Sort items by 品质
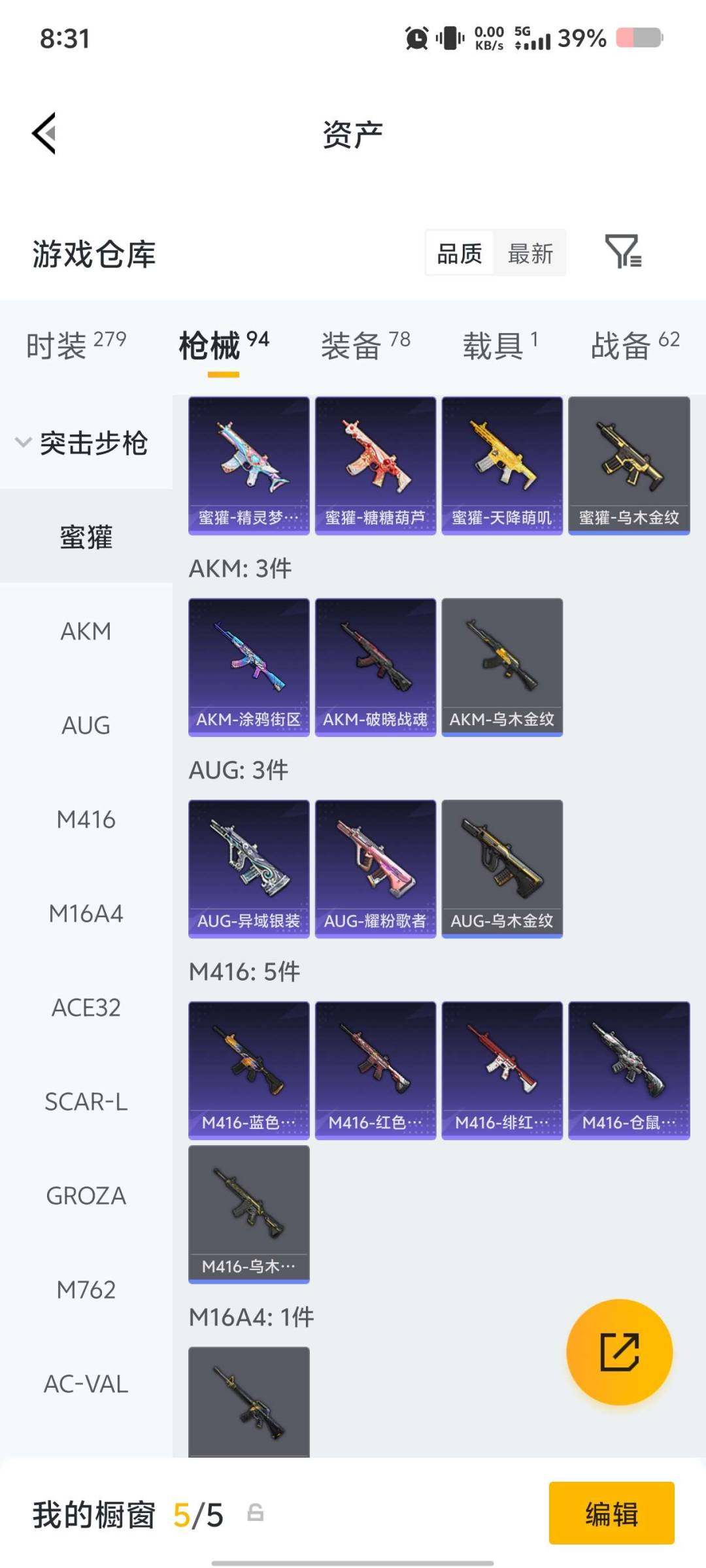 pyautogui.click(x=460, y=253)
